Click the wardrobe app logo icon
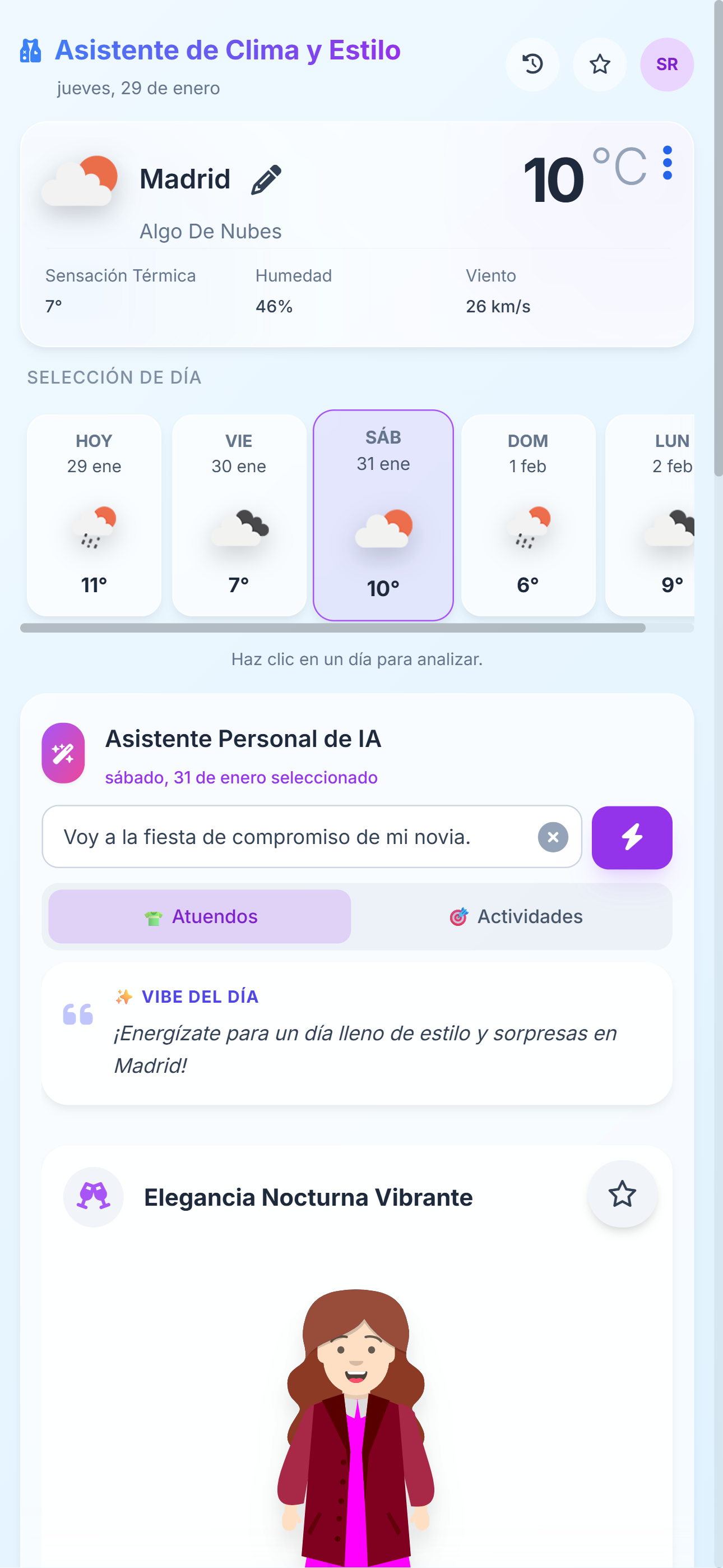The height and width of the screenshot is (1568, 723). (x=30, y=50)
